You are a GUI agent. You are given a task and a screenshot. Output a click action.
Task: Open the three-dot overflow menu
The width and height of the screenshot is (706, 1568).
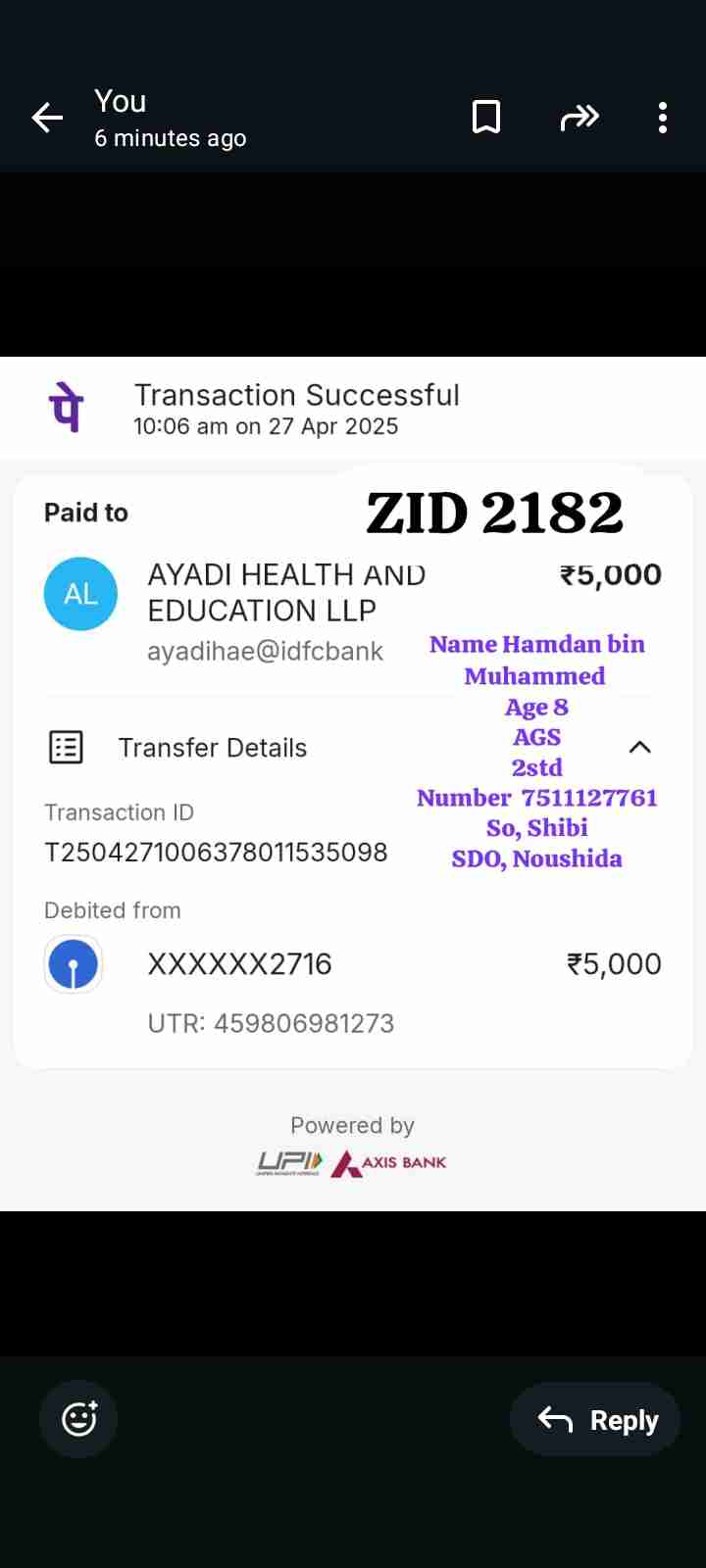663,118
